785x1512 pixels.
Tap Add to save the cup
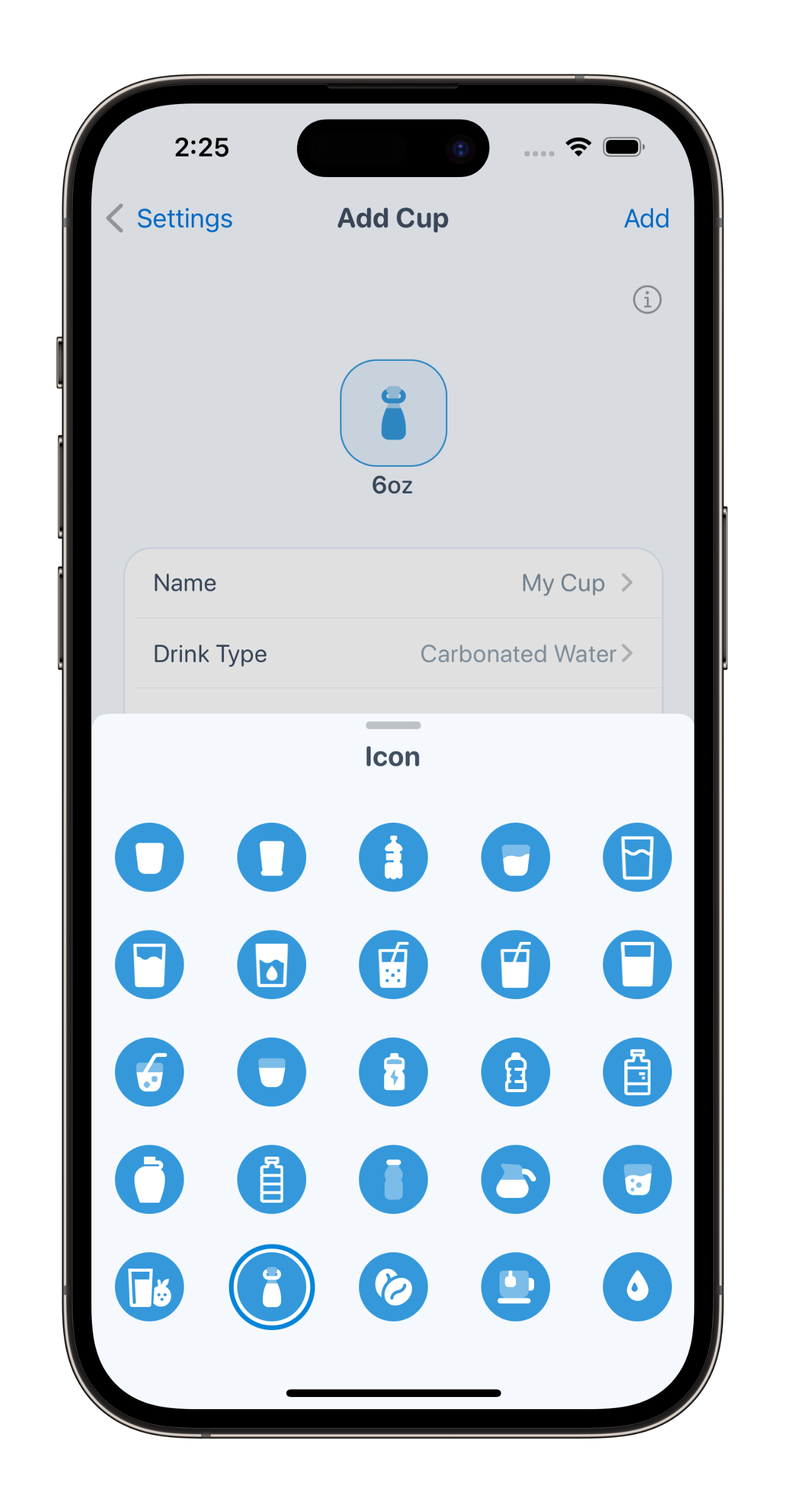[x=646, y=218]
